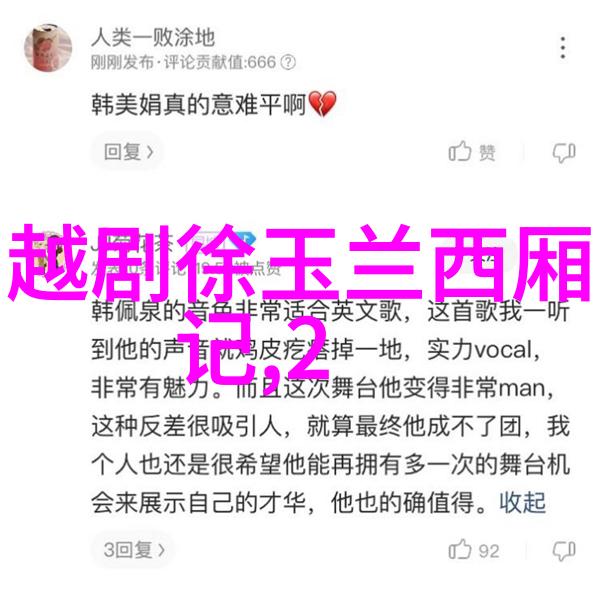
Task: Open the avatar of 人类败涂地
Action: (46, 48)
